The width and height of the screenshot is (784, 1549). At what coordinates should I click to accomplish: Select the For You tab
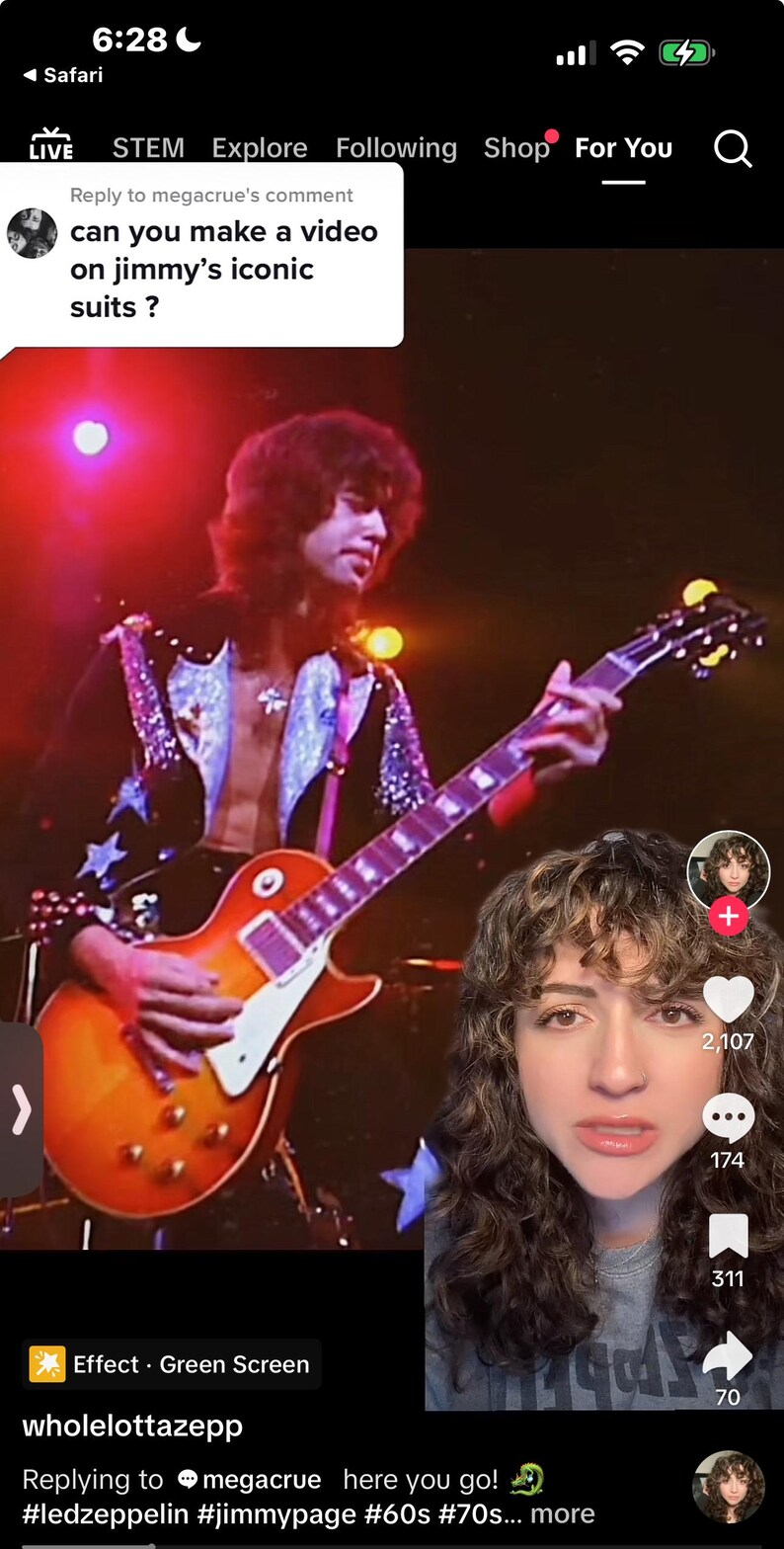point(623,148)
